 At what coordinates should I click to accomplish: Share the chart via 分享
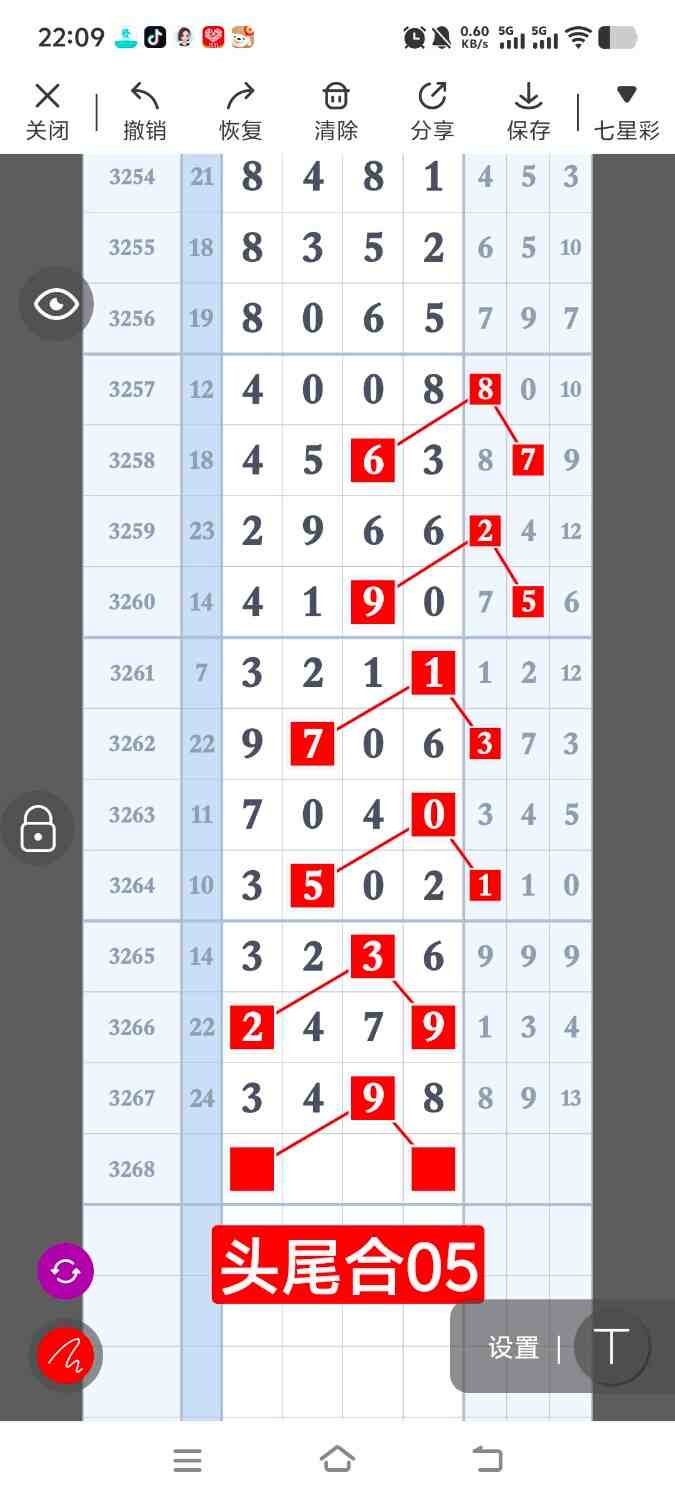(432, 112)
